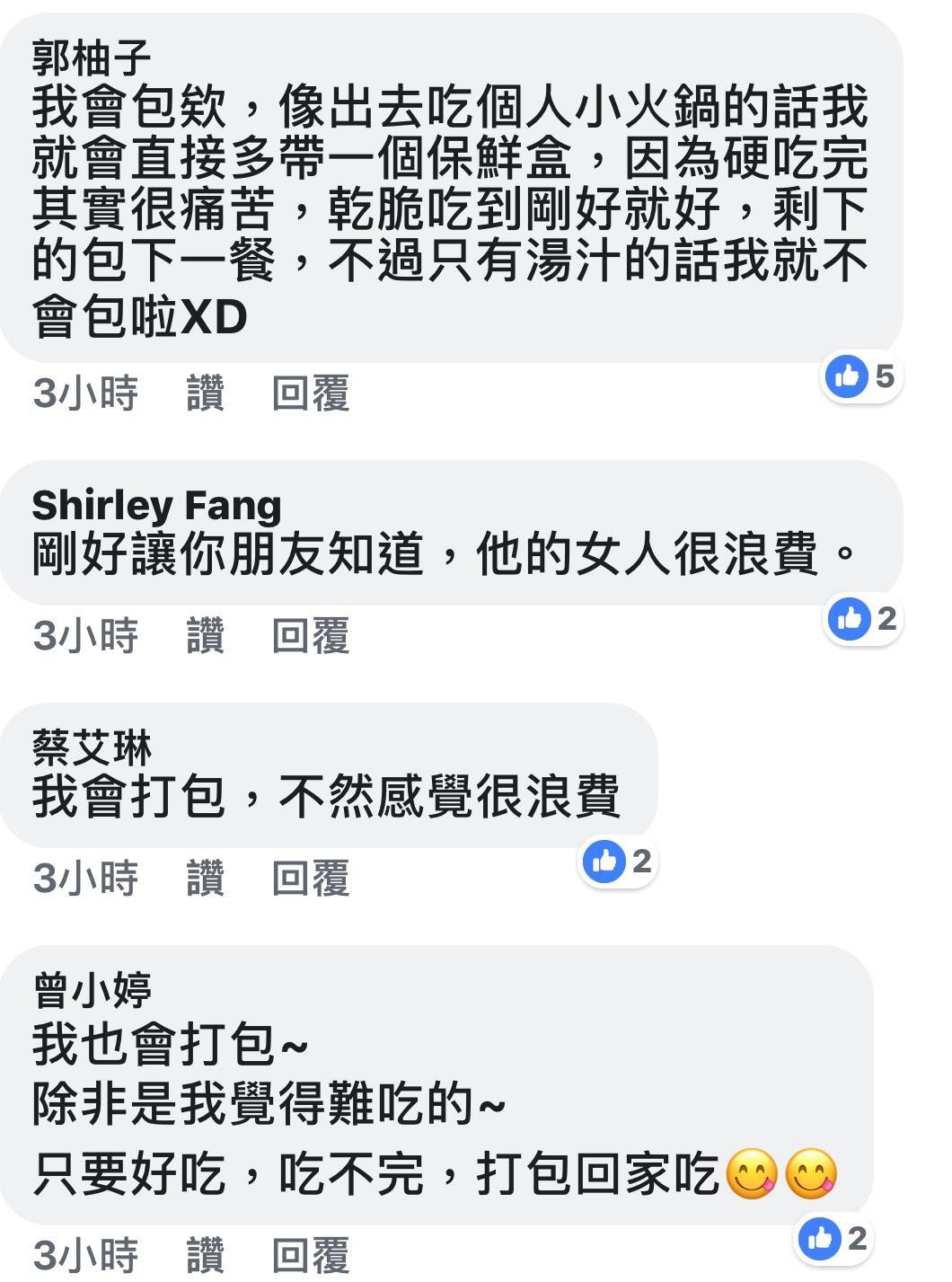Open Shirley Fang's profile
The image size is (952, 1282).
(156, 505)
